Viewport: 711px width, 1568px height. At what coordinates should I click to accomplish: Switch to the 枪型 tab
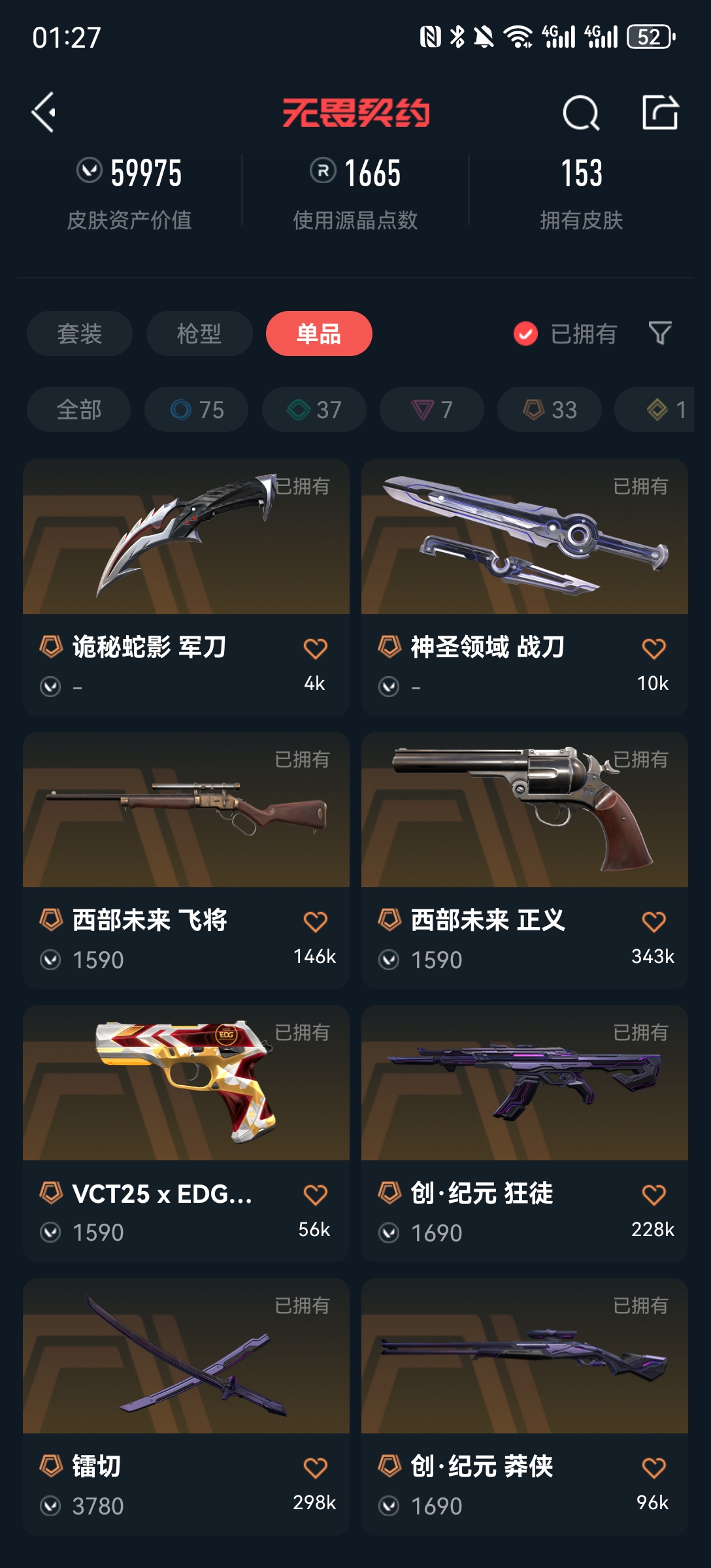coord(199,334)
